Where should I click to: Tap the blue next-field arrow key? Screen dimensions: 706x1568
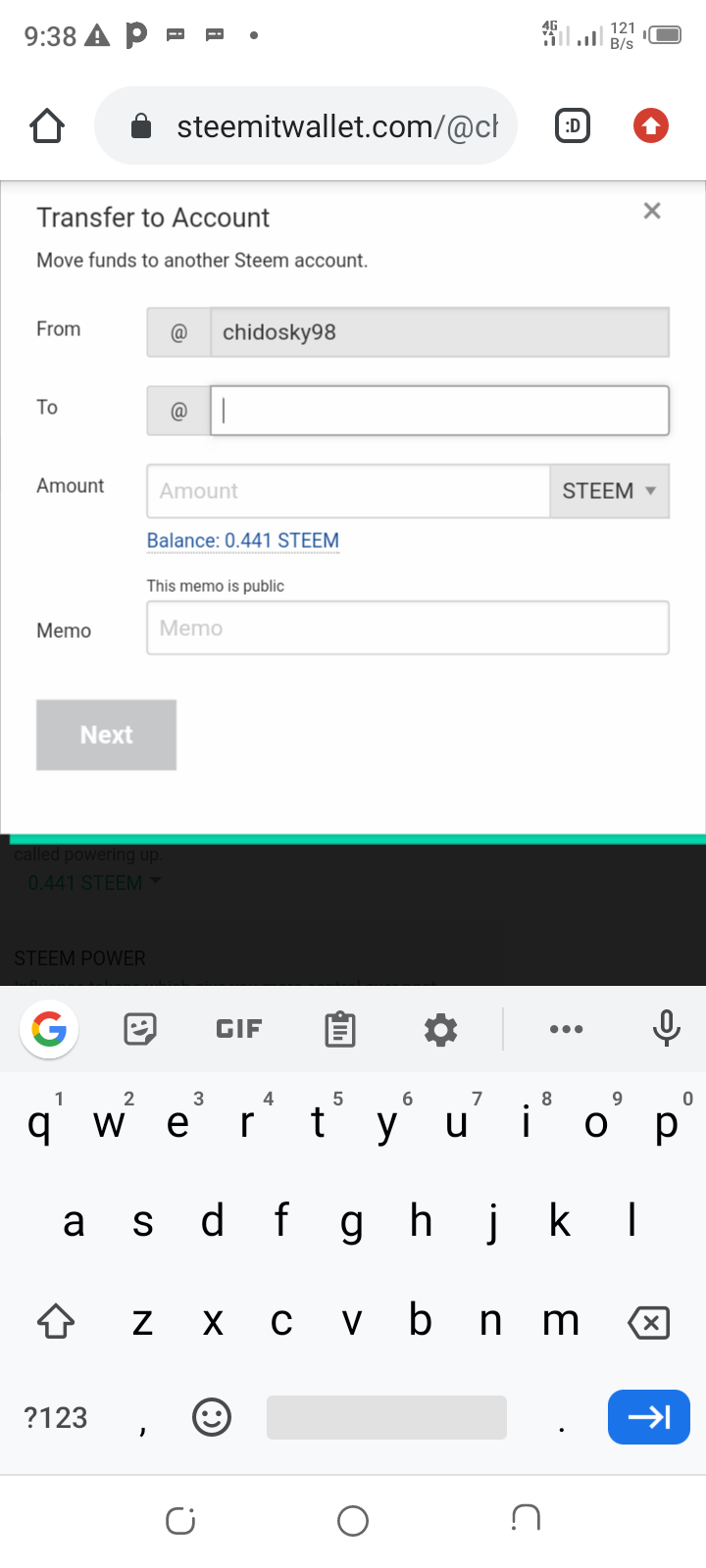649,1417
